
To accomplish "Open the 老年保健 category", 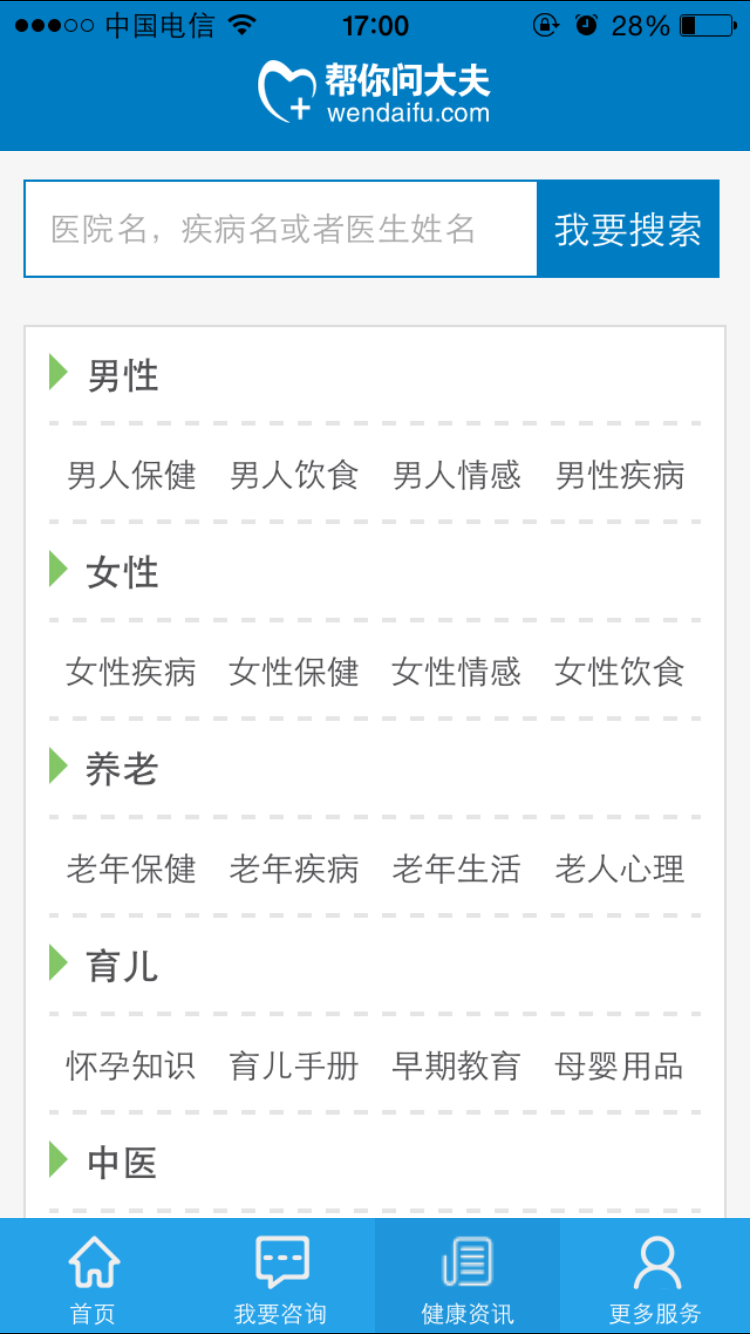I will tap(131, 869).
